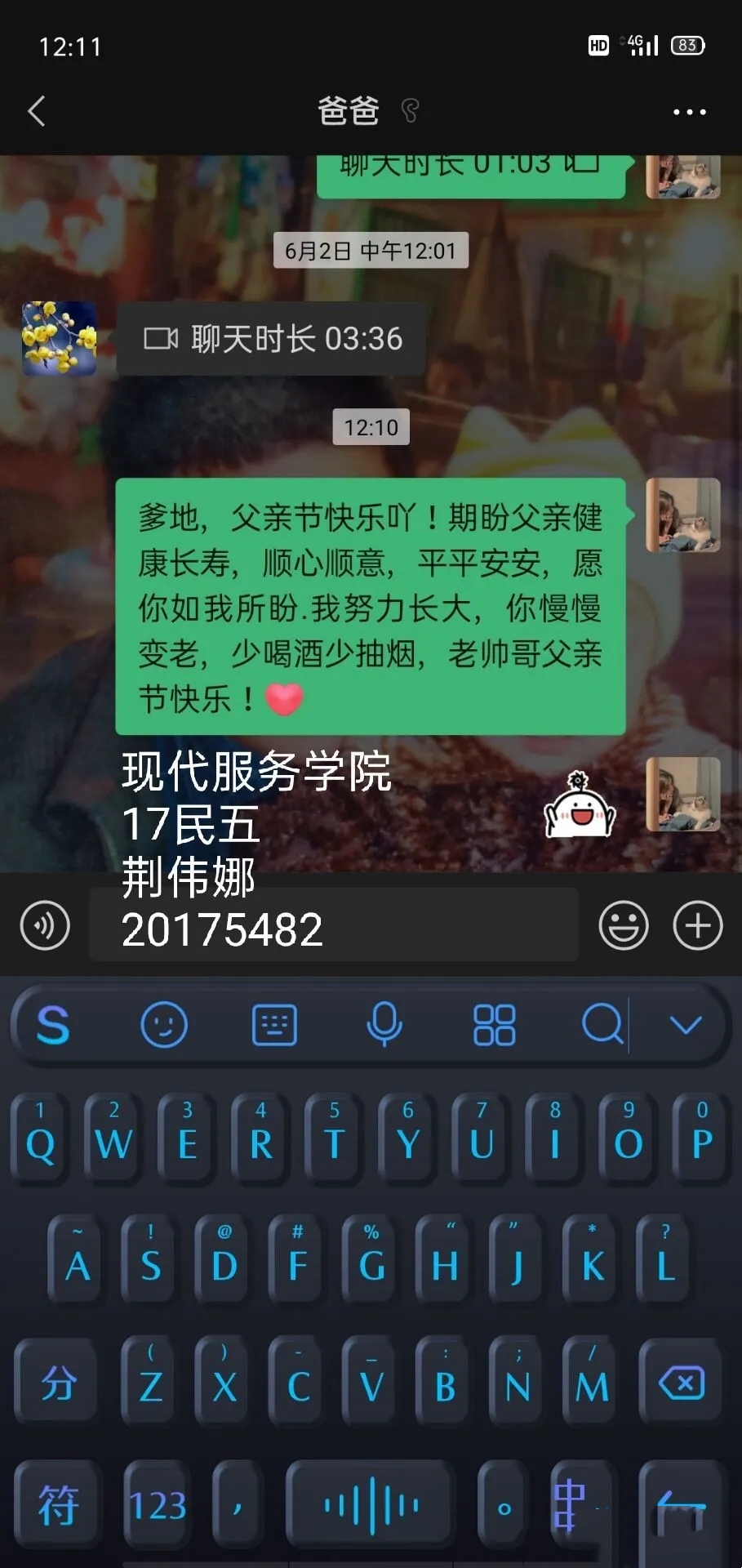Hit the backspace key
Screen dimensions: 742x1568
pos(681,1383)
